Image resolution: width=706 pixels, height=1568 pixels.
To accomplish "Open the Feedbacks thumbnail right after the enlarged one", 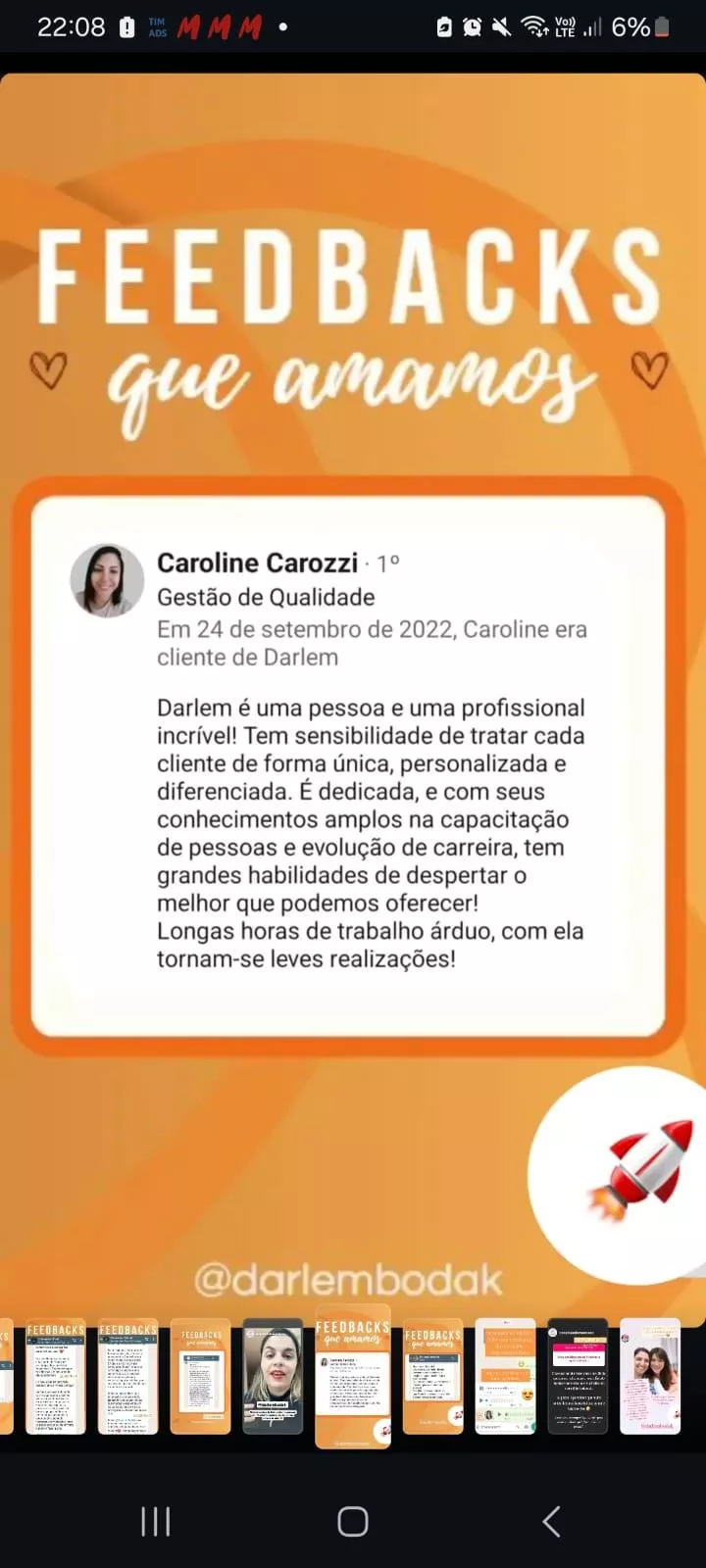I will (432, 1376).
